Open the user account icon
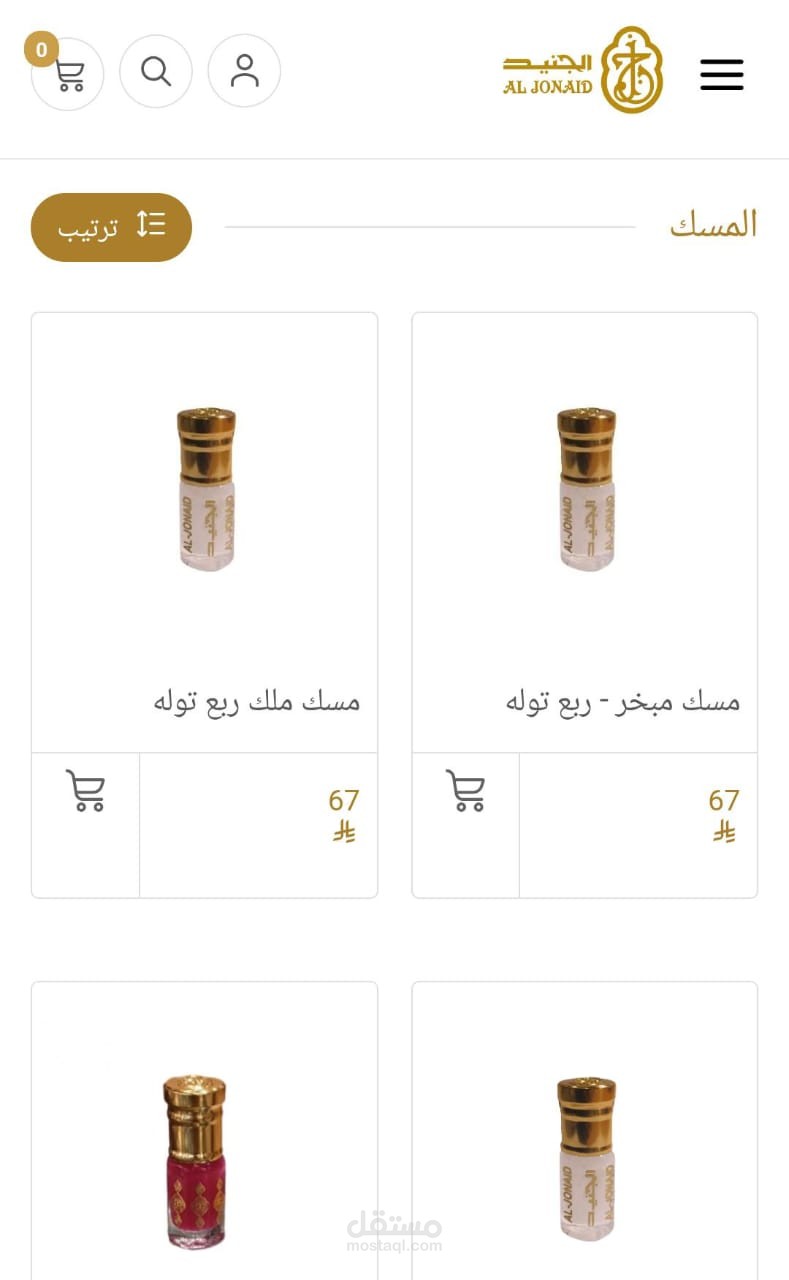The height and width of the screenshot is (1280, 789). (x=244, y=71)
